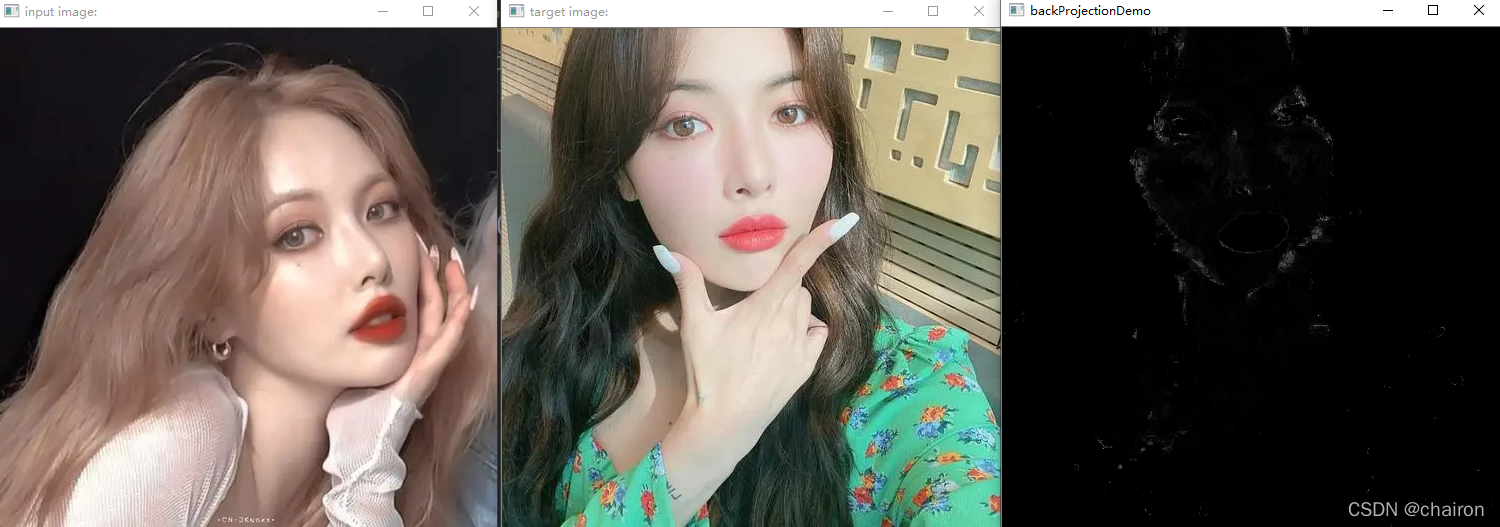Minimize the target image window
The height and width of the screenshot is (527, 1500).
(888, 11)
